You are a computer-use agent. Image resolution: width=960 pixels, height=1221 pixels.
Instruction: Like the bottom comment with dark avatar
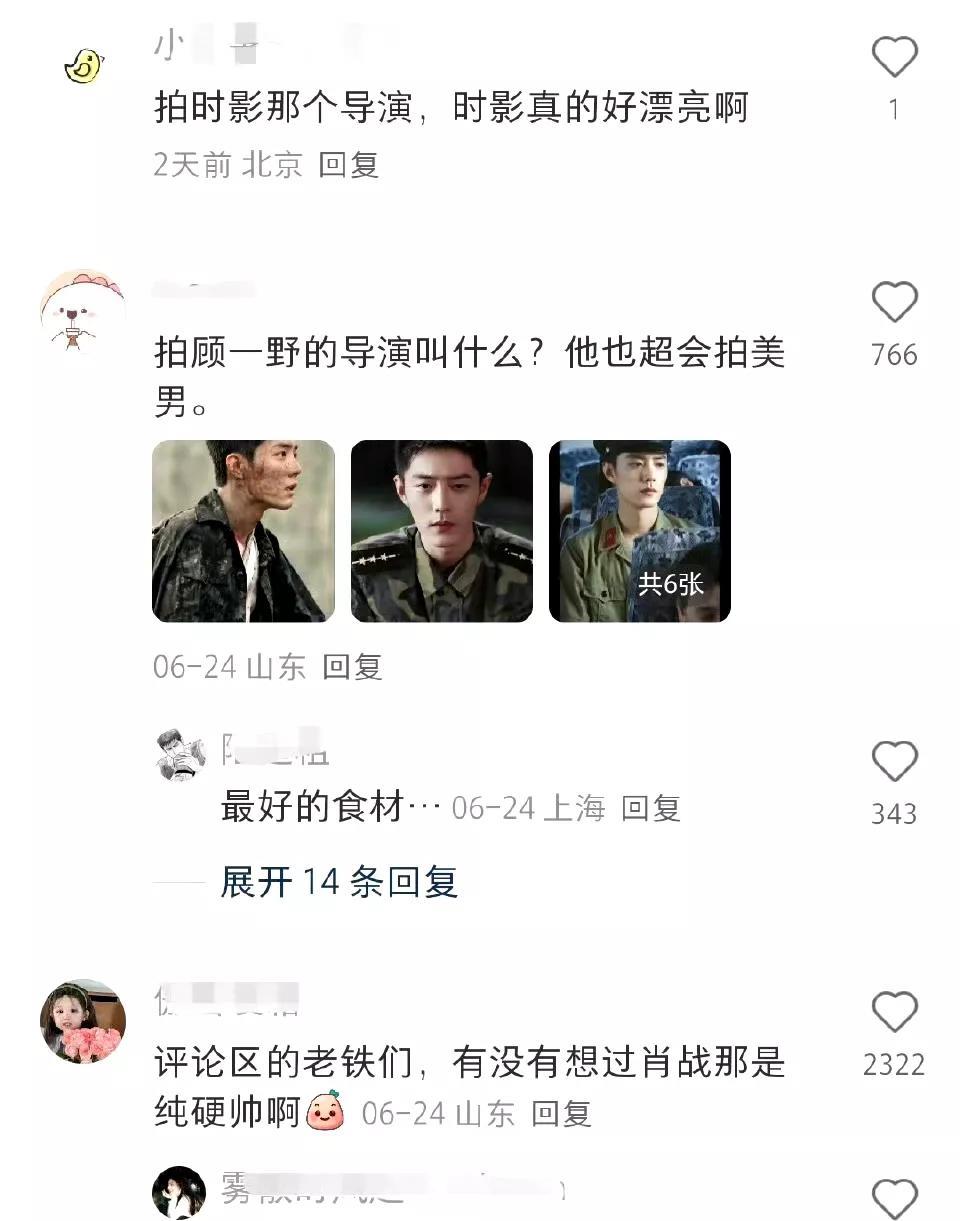point(894,1198)
